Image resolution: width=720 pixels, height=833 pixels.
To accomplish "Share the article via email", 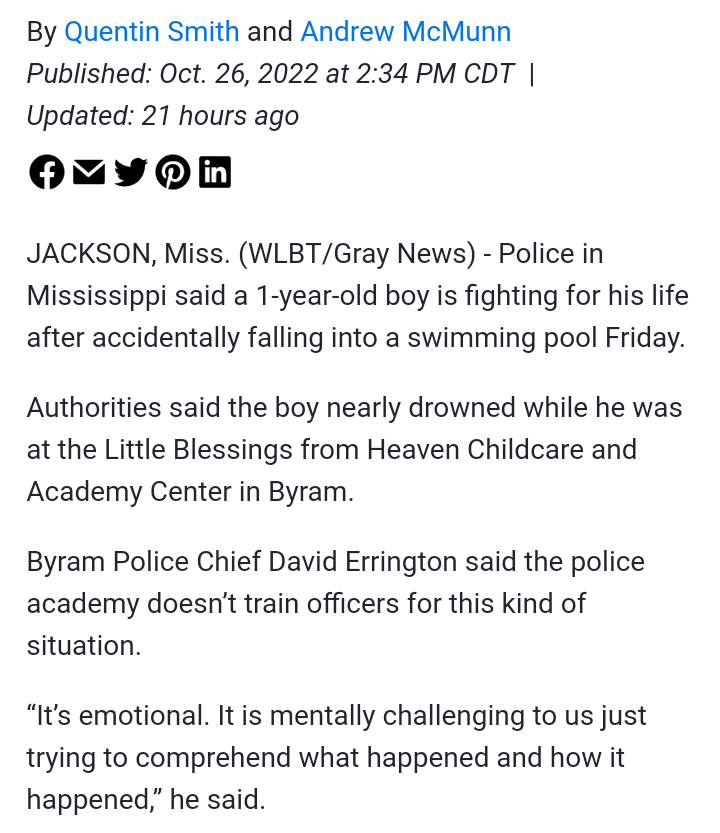I will point(89,173).
